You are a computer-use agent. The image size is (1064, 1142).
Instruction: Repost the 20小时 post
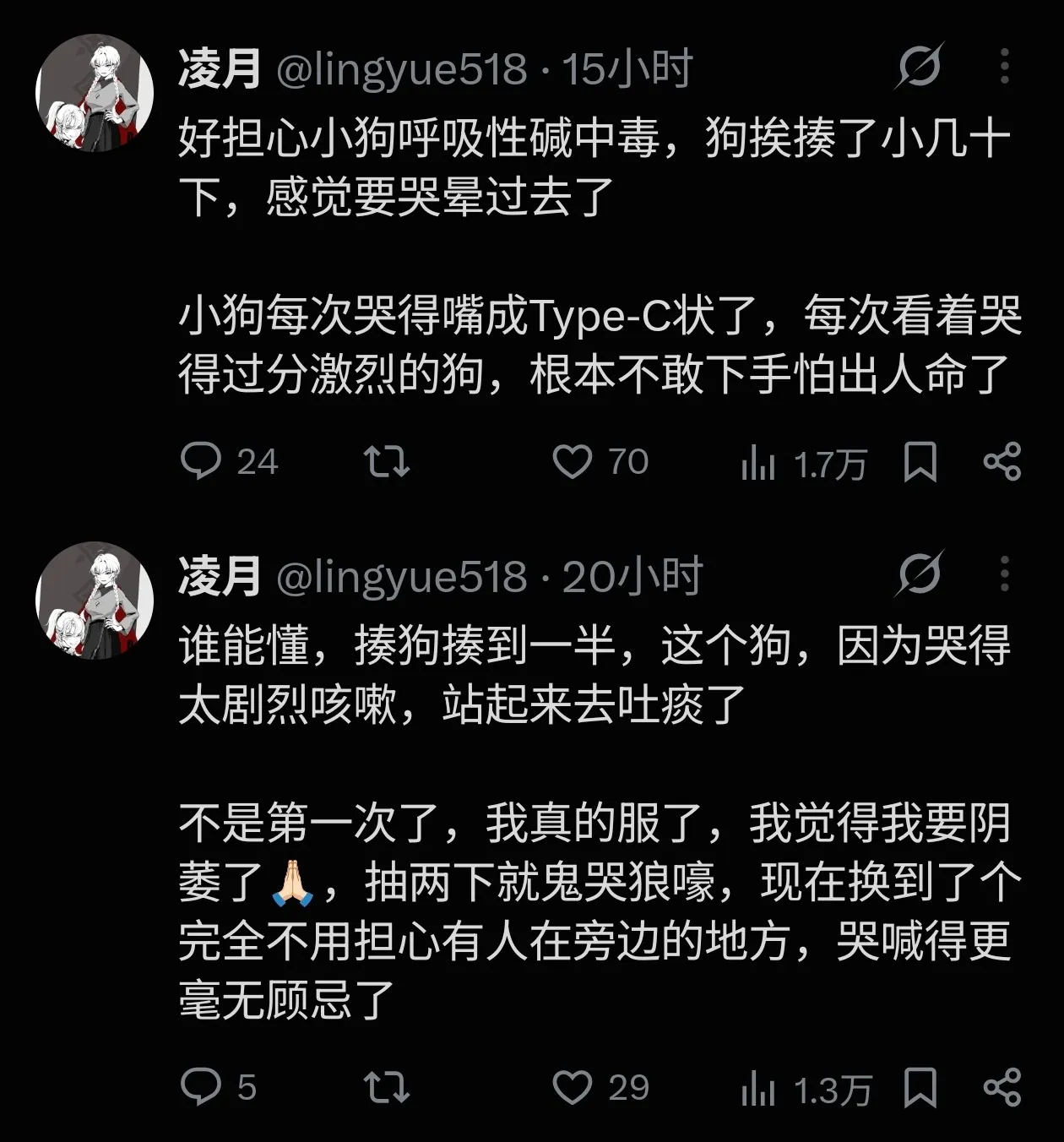tap(386, 1087)
